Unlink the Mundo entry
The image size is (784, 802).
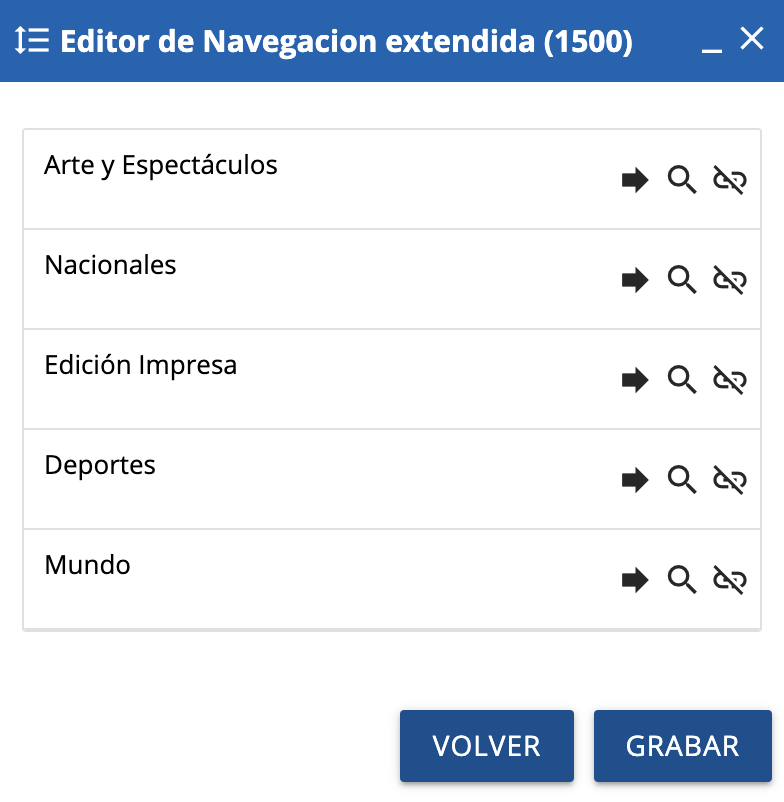coord(729,580)
